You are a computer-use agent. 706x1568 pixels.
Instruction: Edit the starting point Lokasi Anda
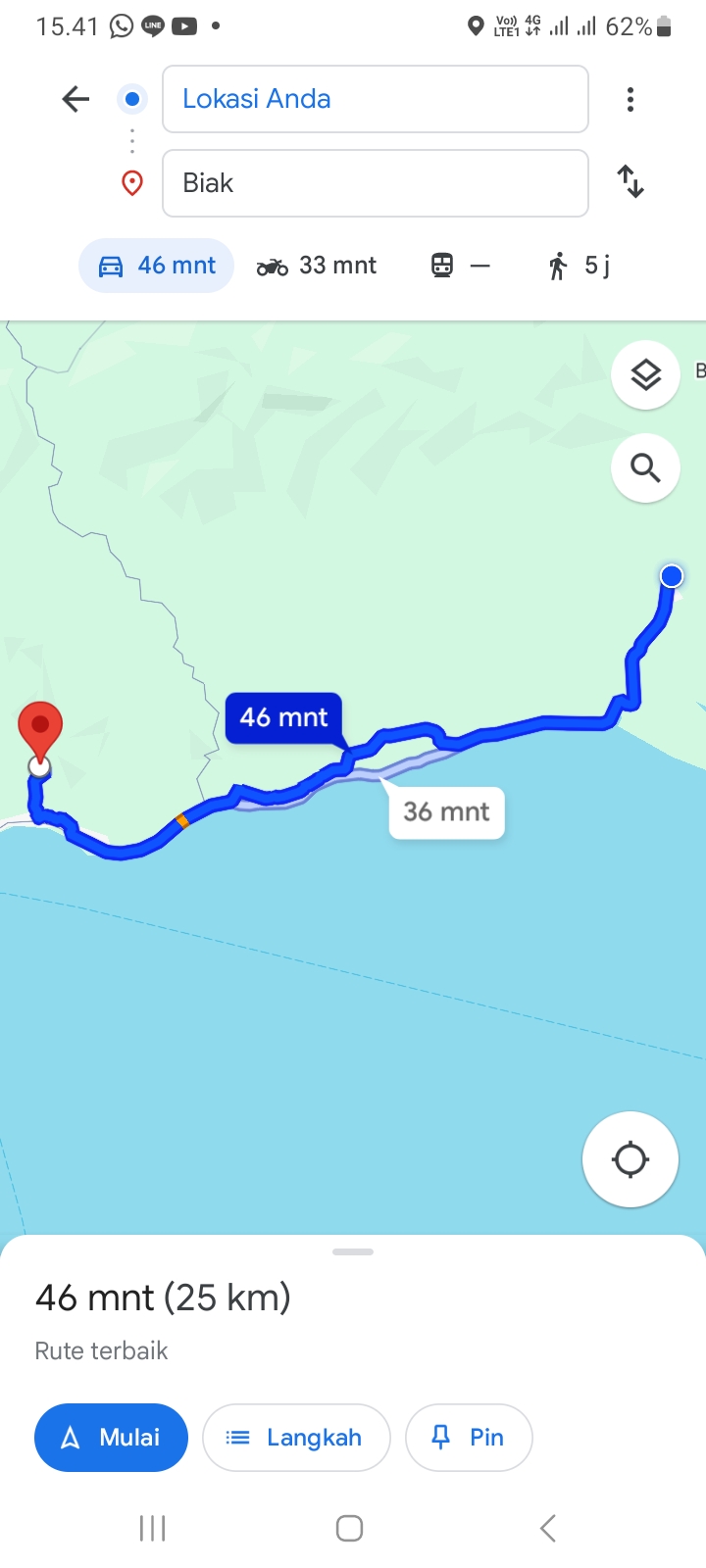click(375, 99)
